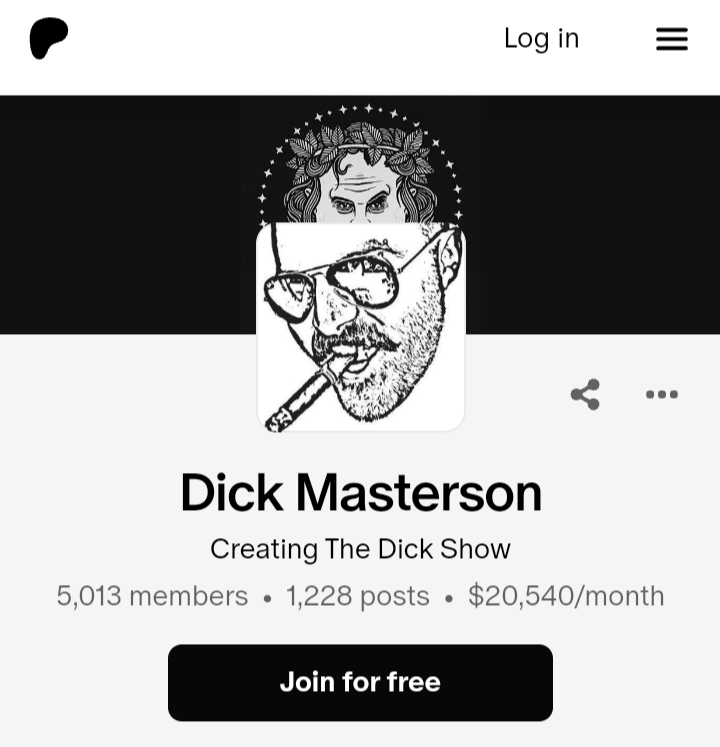Open the hamburger navigation menu

671,39
